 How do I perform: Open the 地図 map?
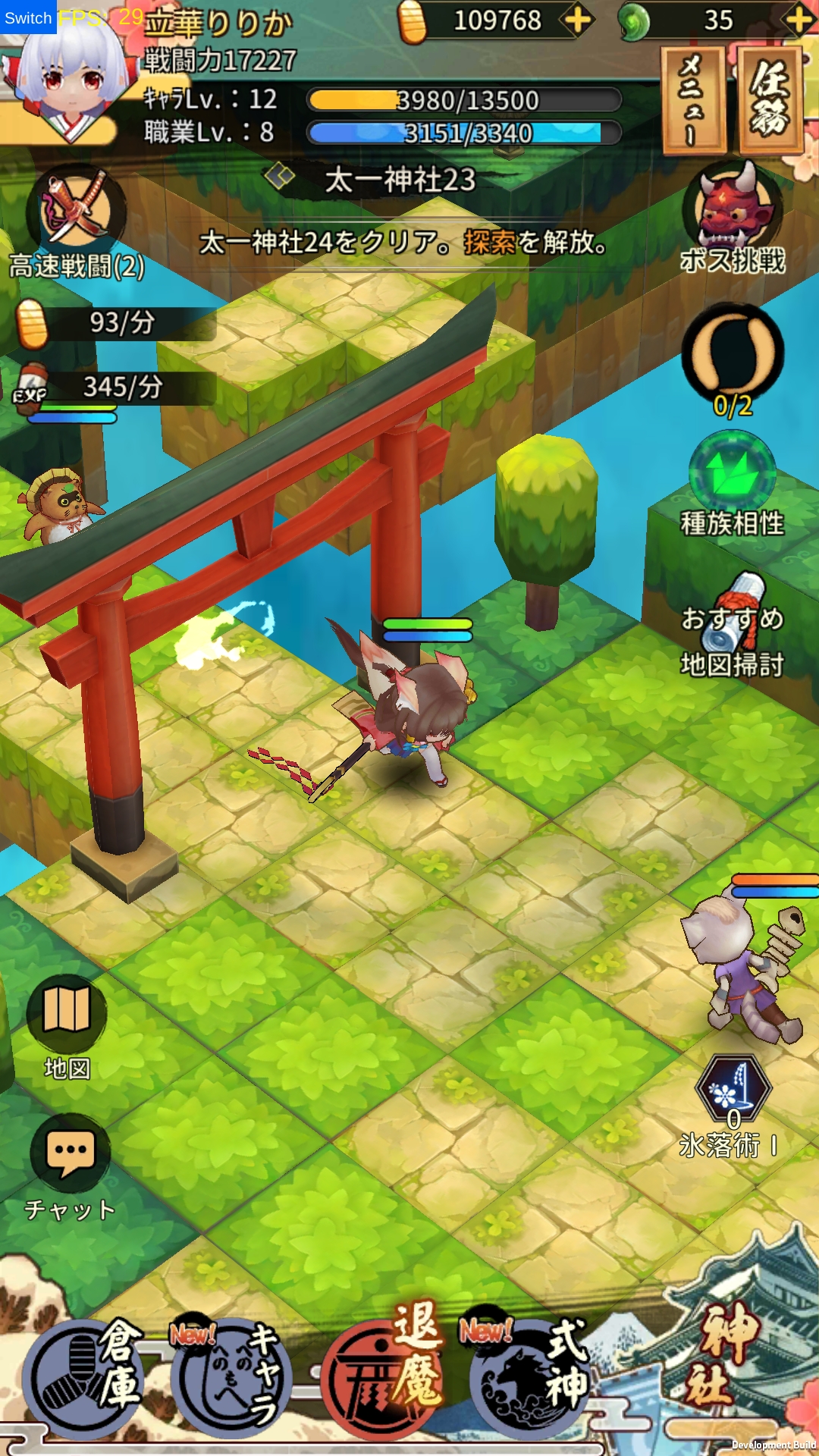[x=67, y=1028]
